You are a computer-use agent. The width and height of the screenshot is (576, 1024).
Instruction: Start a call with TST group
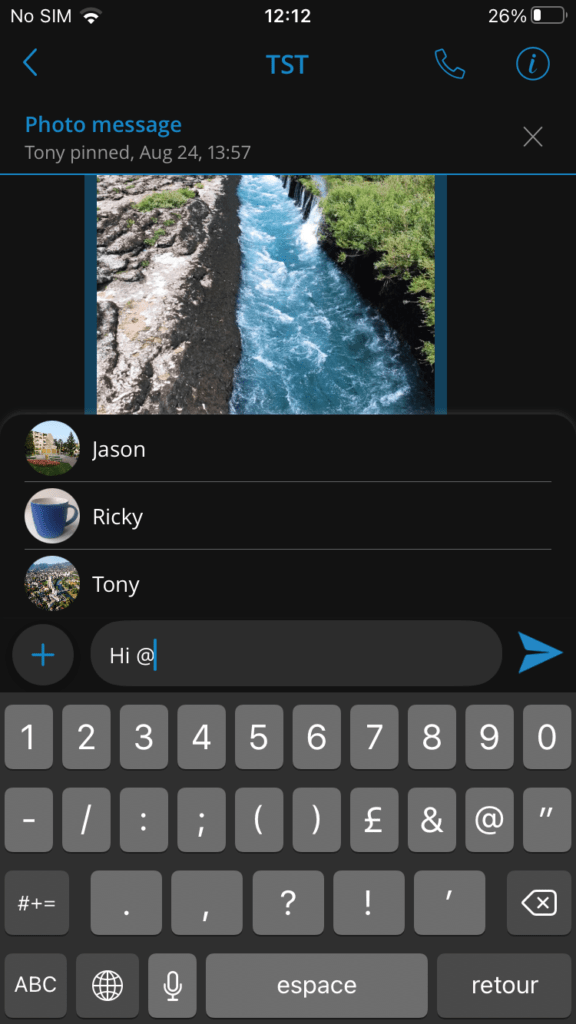click(449, 64)
